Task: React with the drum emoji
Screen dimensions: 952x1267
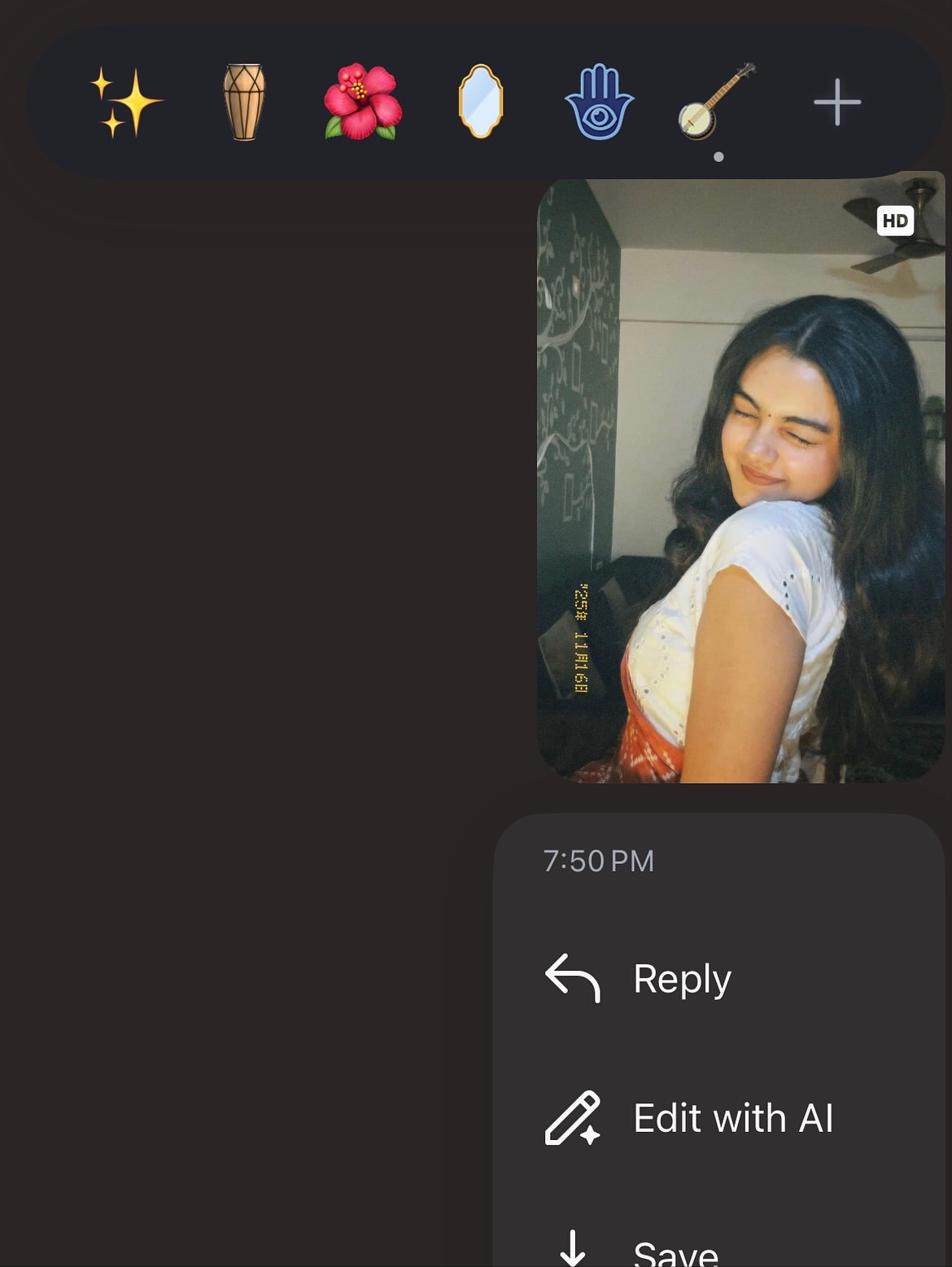Action: pyautogui.click(x=244, y=103)
